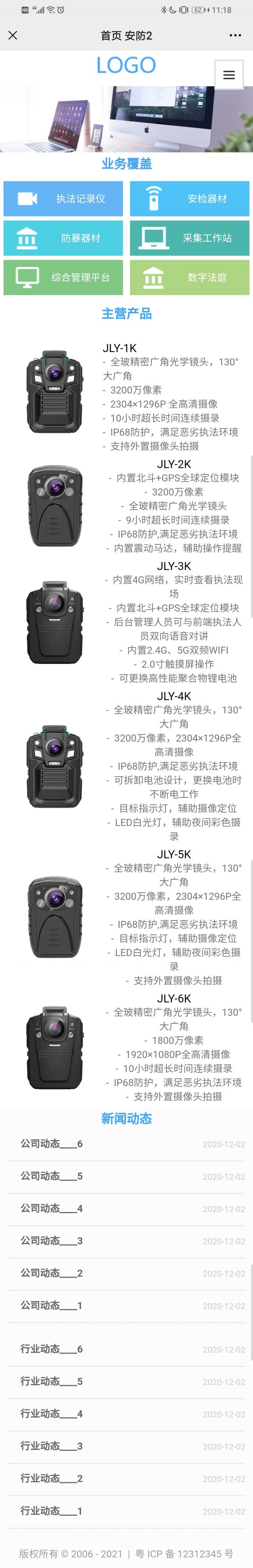Read news item 公司动态____3
Image resolution: width=253 pixels, height=1568 pixels.
[x=52, y=1240]
